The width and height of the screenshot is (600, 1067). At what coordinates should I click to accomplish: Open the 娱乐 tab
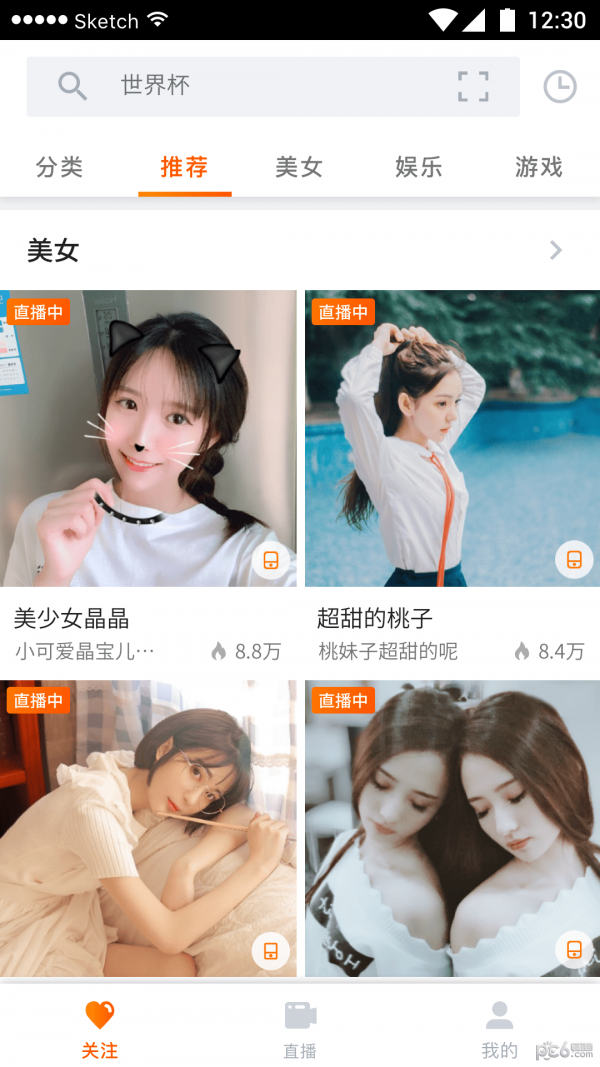coord(418,167)
